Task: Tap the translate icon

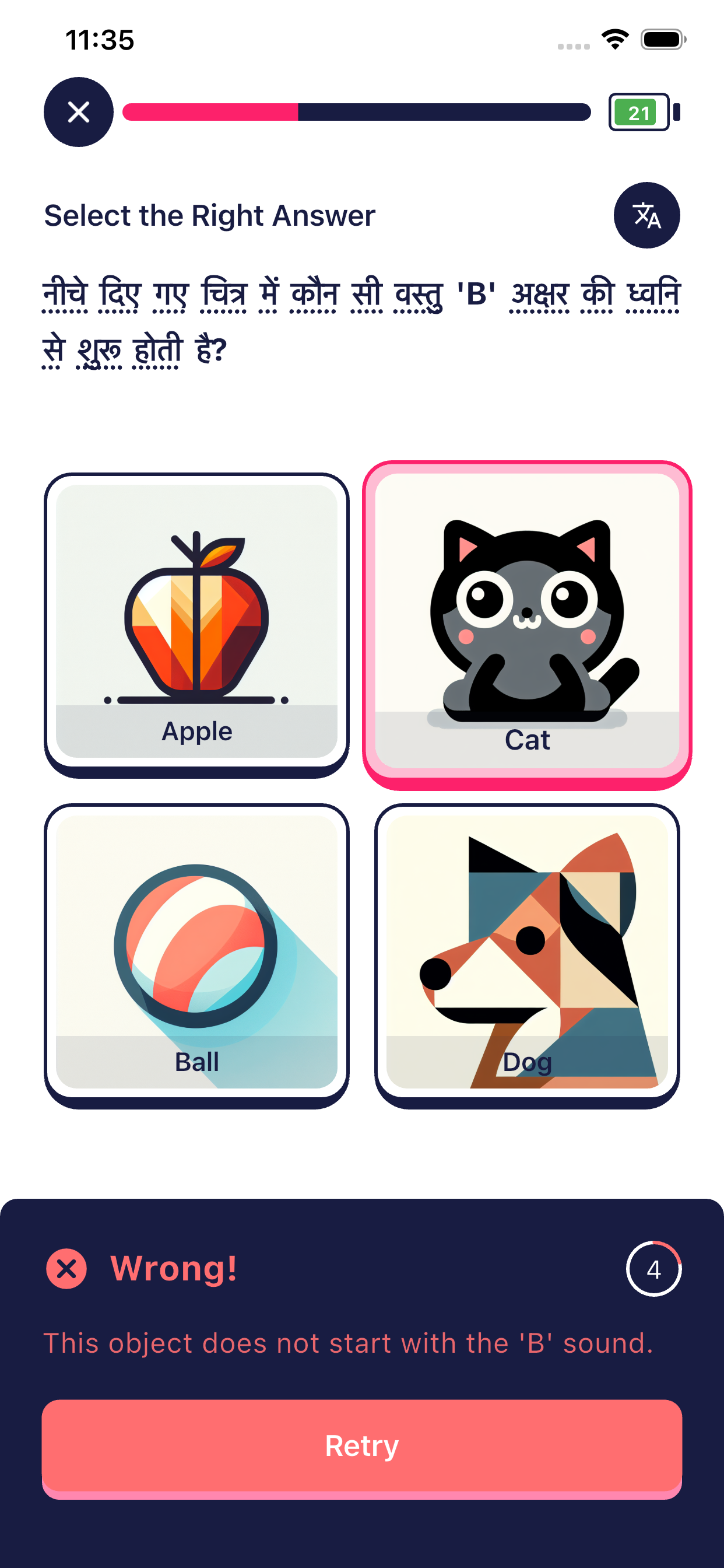Action: coord(646,215)
